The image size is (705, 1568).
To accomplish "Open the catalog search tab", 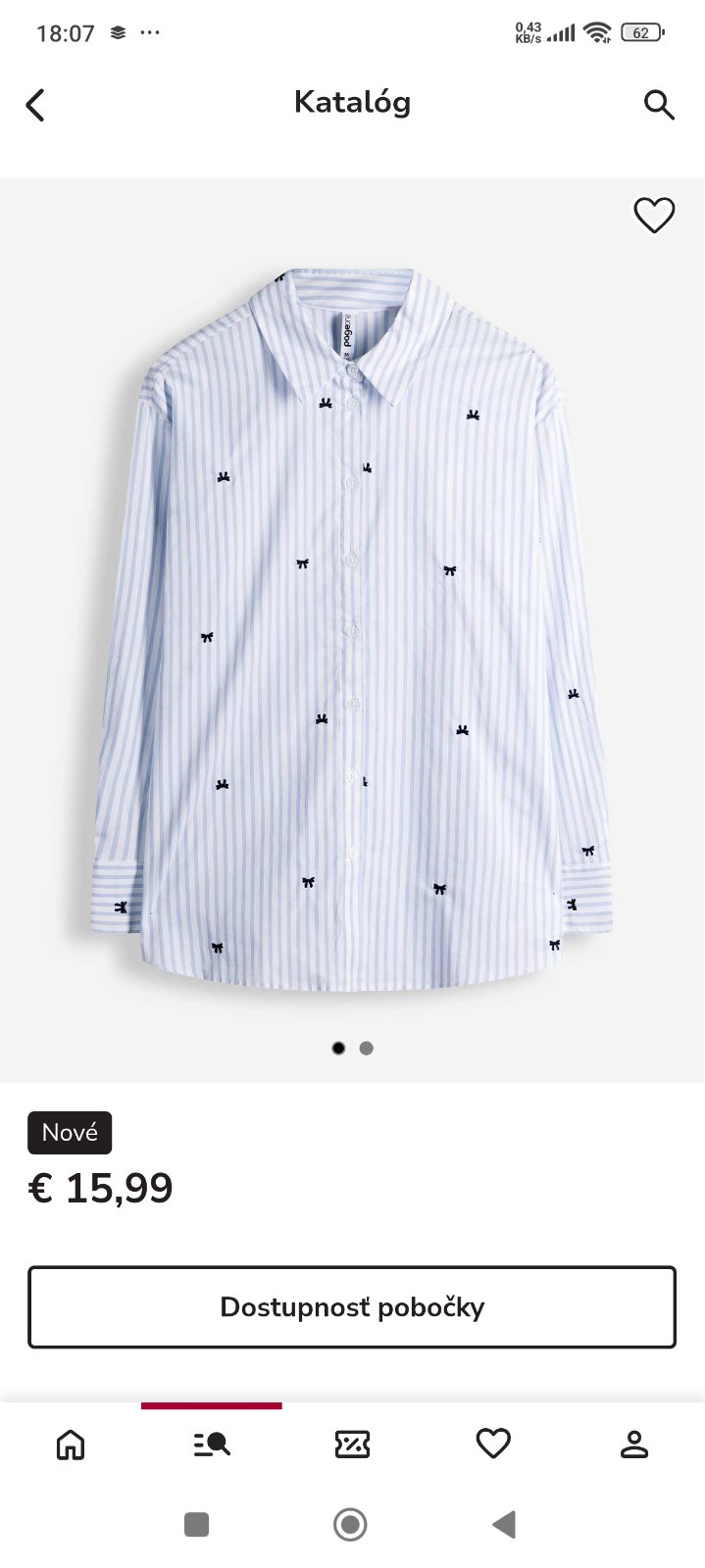I will point(212,1444).
